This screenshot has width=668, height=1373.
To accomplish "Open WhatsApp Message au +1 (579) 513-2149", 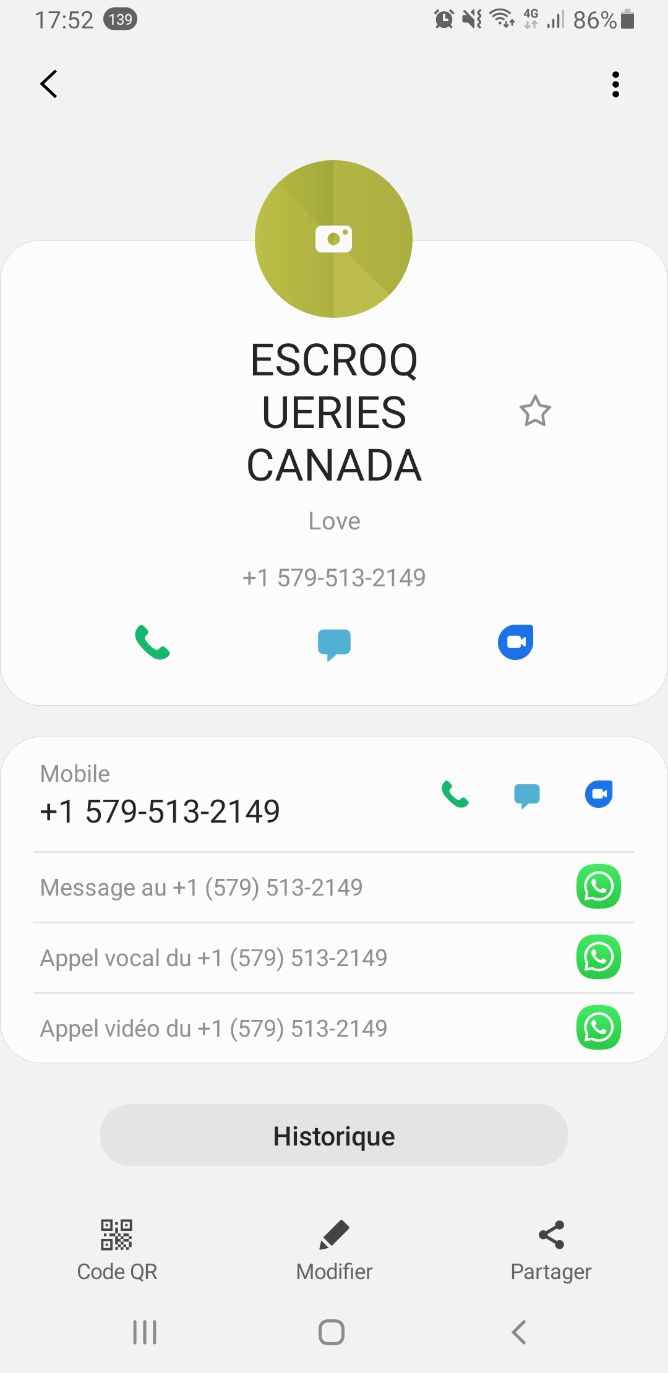I will tap(334, 887).
